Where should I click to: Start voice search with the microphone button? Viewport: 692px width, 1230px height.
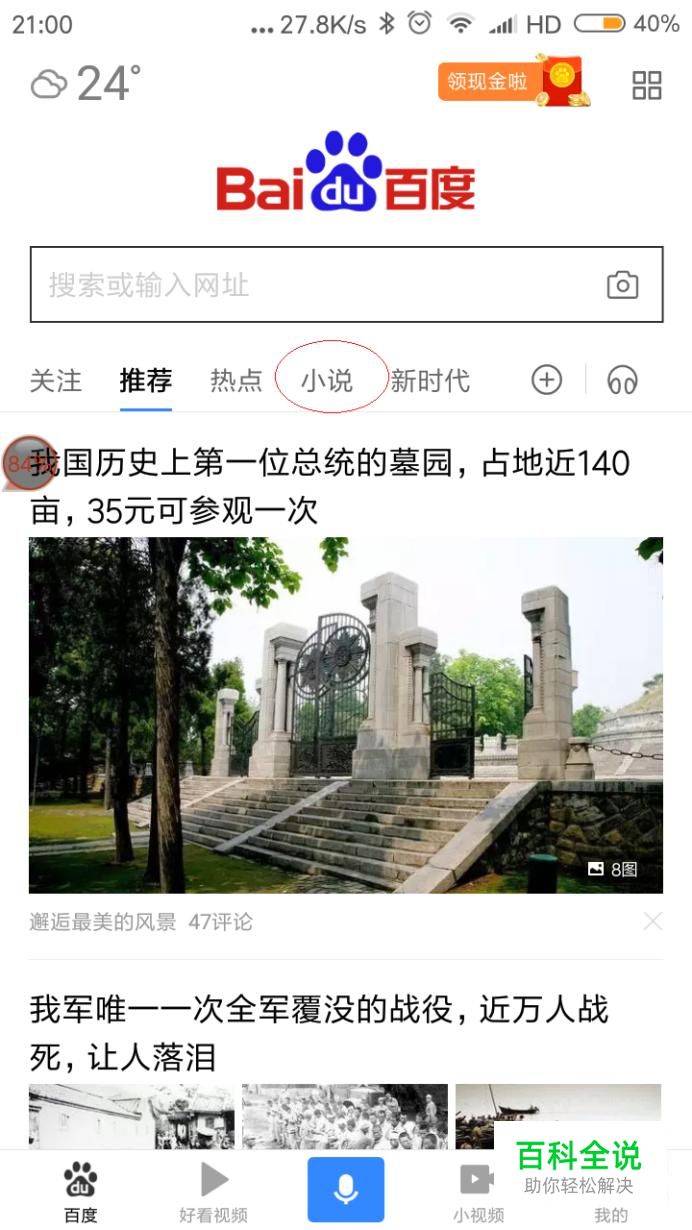tap(346, 1190)
